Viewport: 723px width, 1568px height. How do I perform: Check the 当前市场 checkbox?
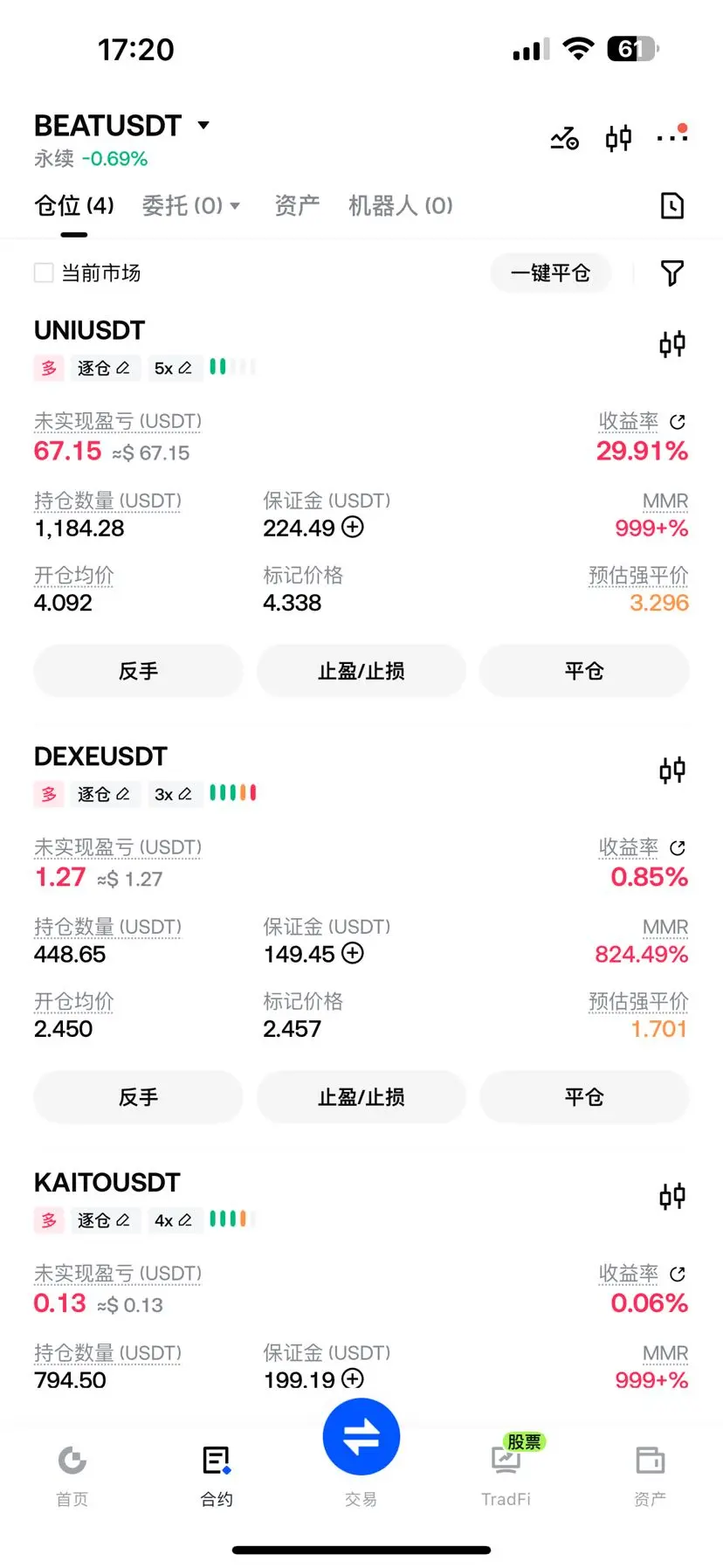[44, 273]
